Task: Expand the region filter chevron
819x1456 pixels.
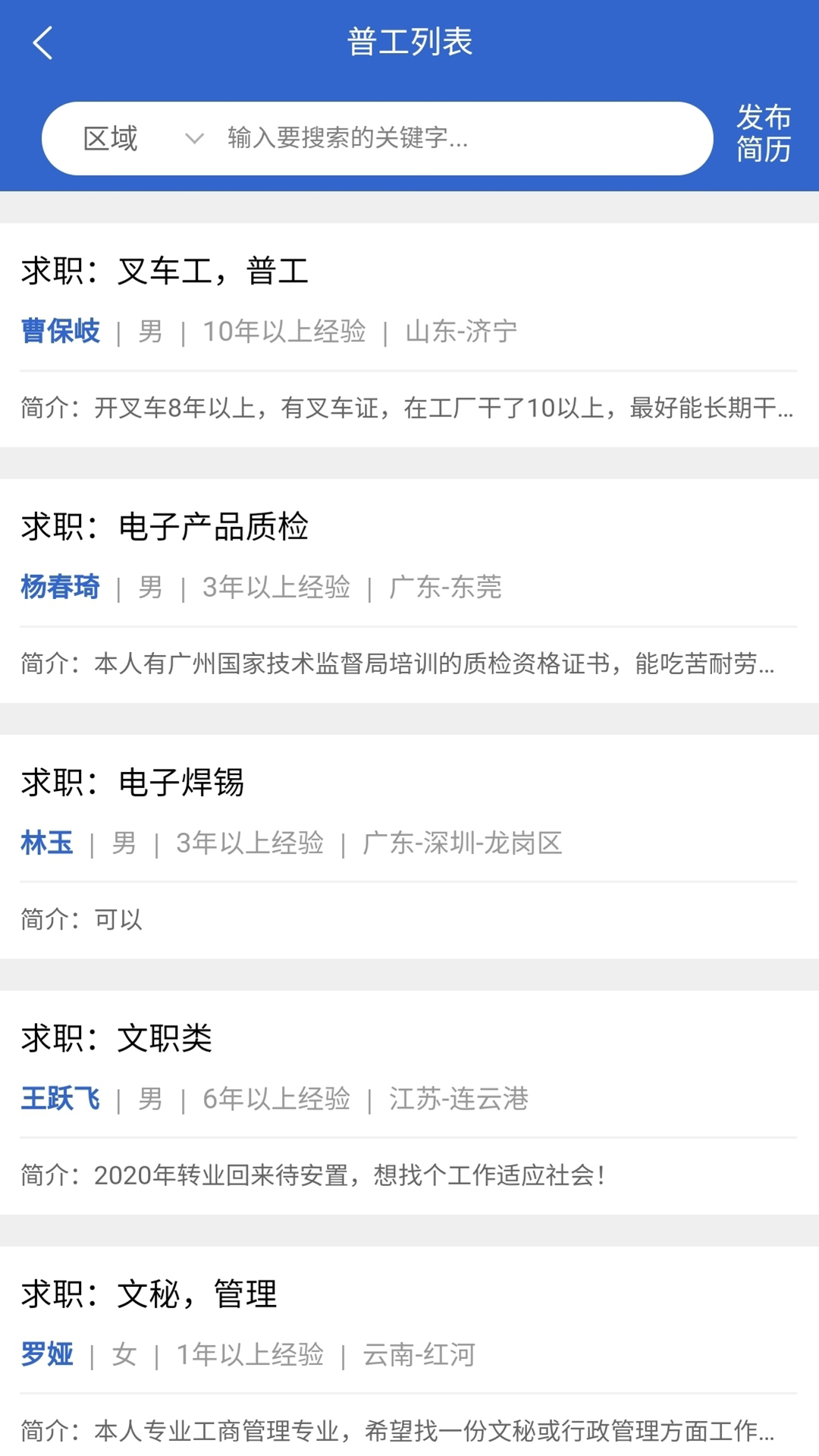Action: (x=193, y=139)
